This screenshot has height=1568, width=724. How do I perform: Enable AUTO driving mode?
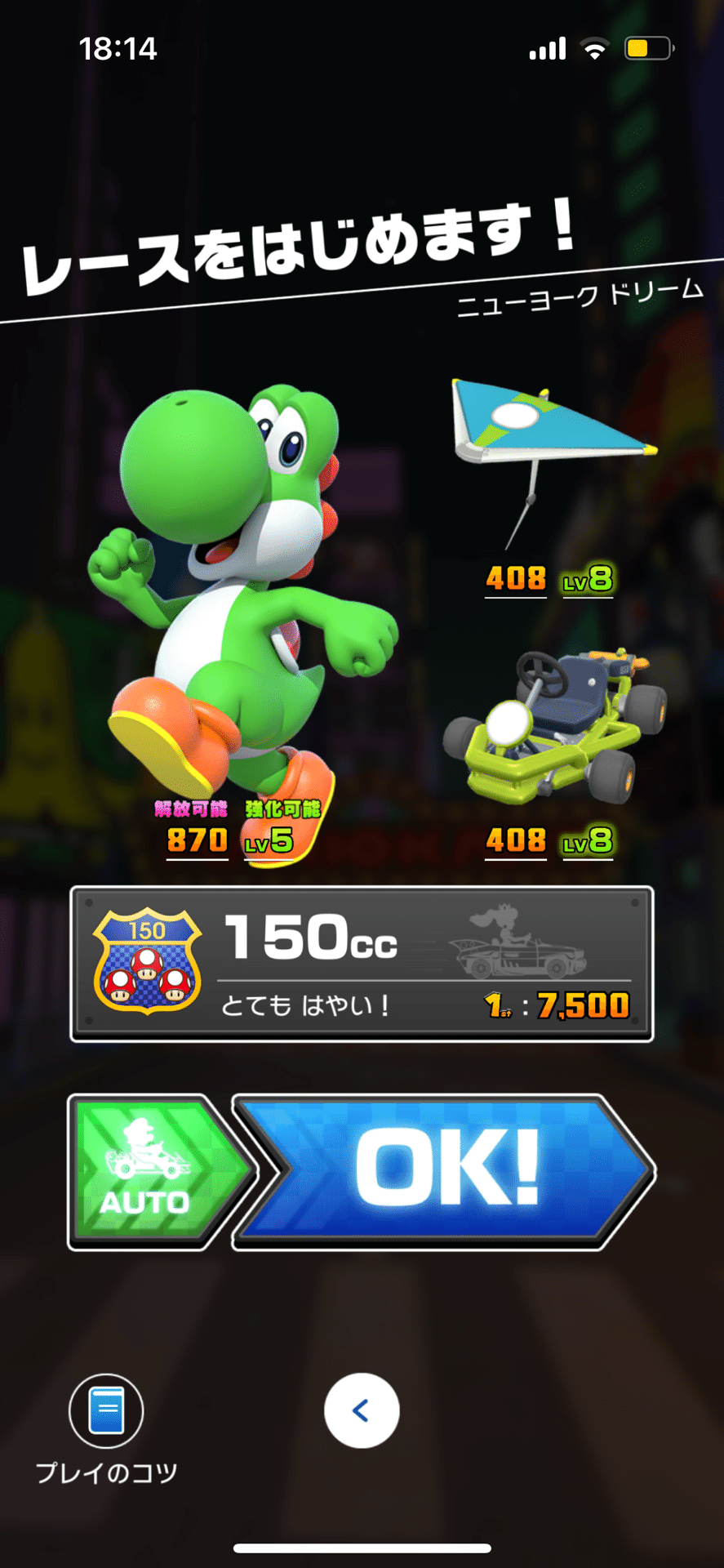pos(147,1172)
